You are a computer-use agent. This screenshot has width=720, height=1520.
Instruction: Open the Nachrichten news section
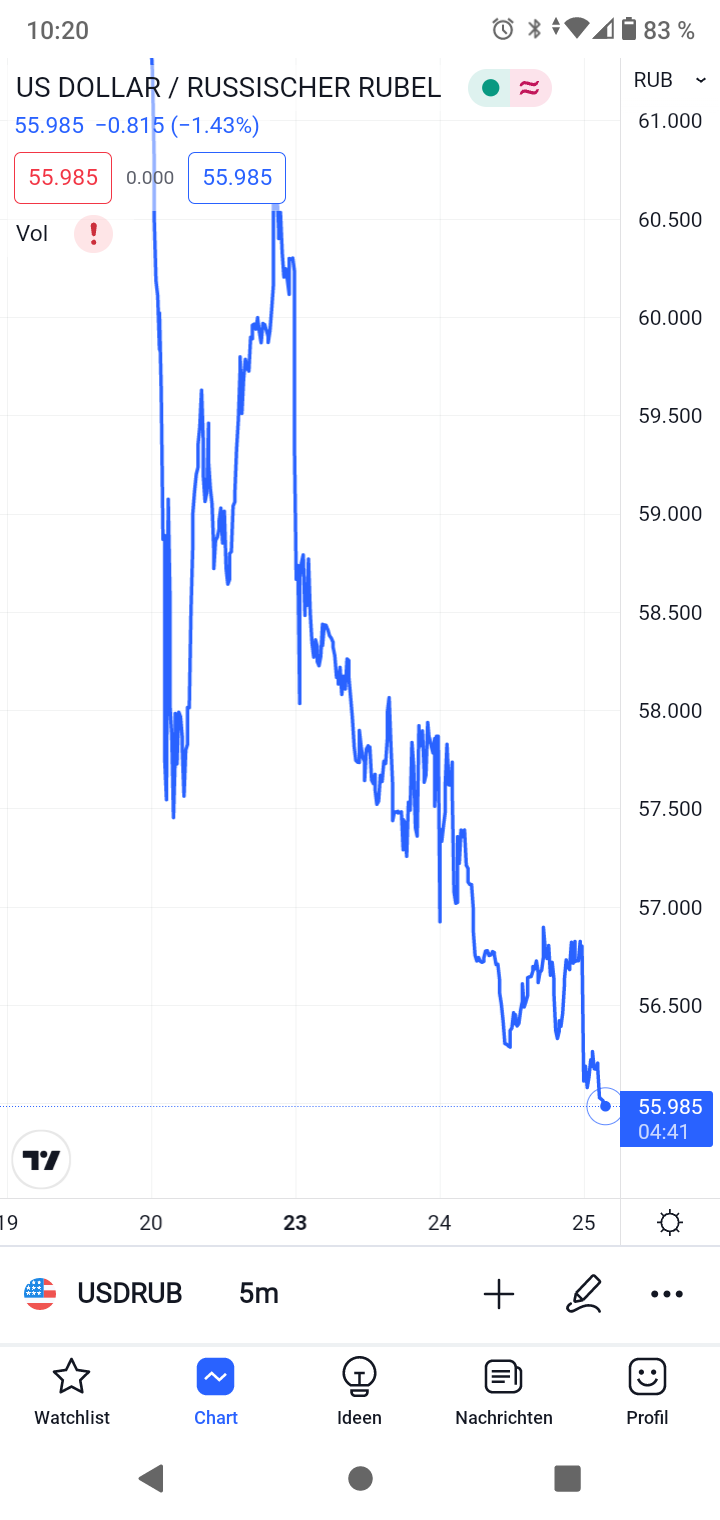tap(503, 1390)
